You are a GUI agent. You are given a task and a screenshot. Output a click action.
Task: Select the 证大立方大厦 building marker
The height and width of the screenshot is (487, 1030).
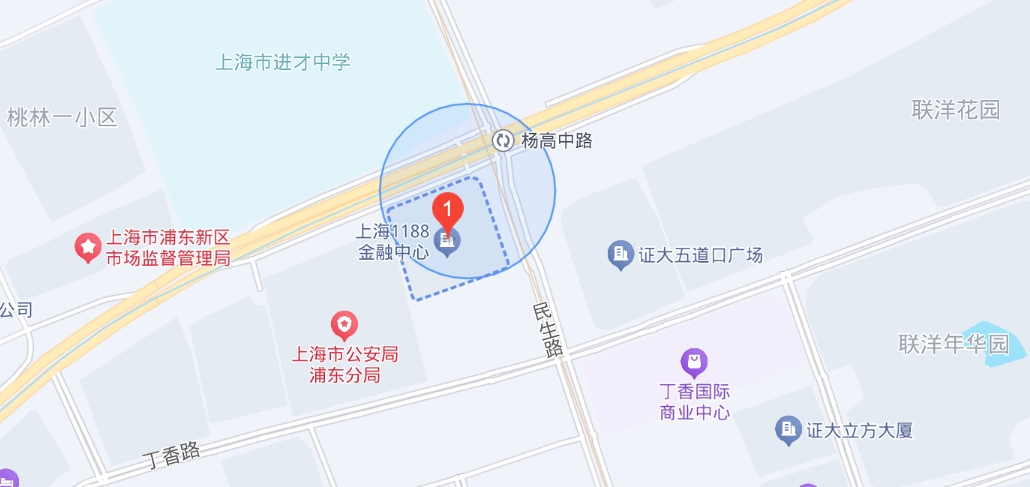tap(789, 431)
